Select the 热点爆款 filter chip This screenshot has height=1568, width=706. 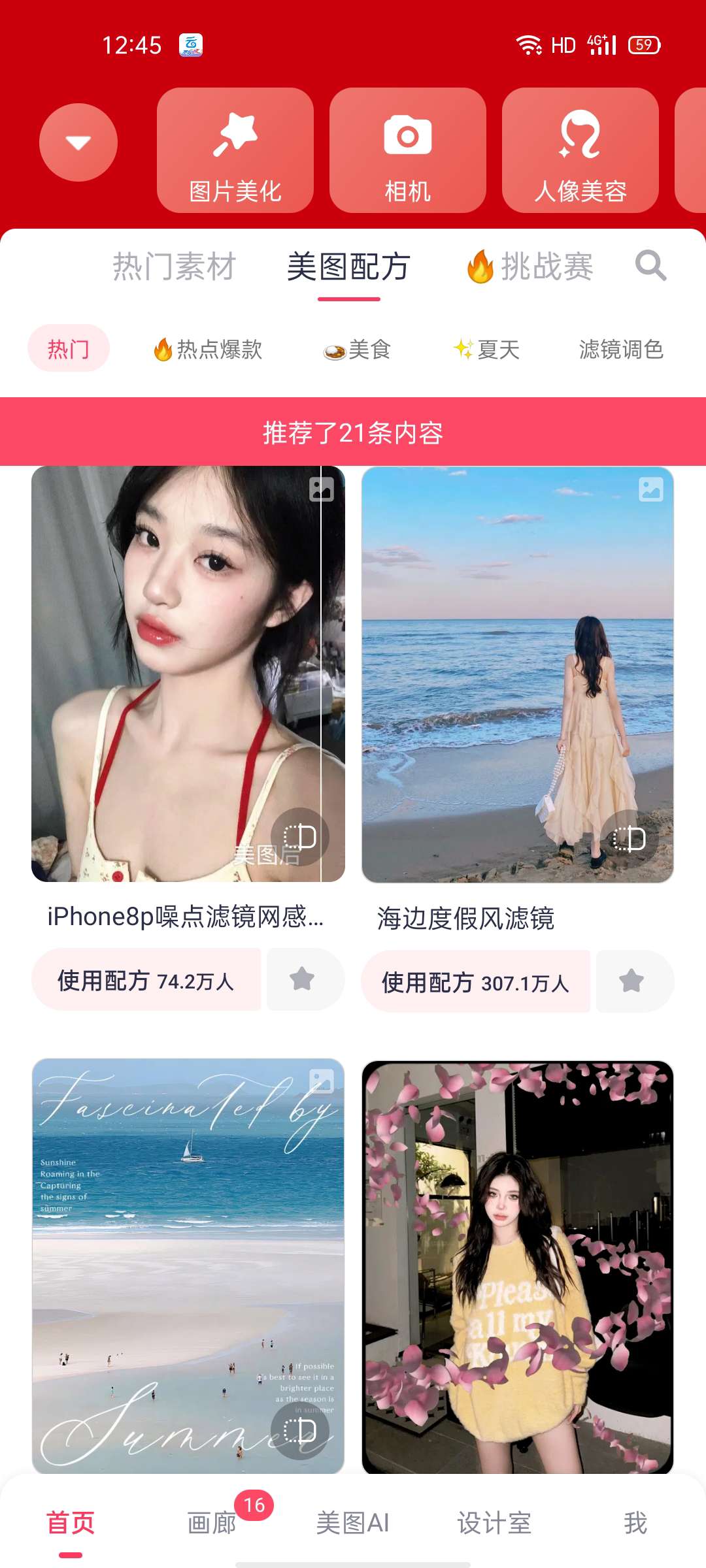click(208, 350)
